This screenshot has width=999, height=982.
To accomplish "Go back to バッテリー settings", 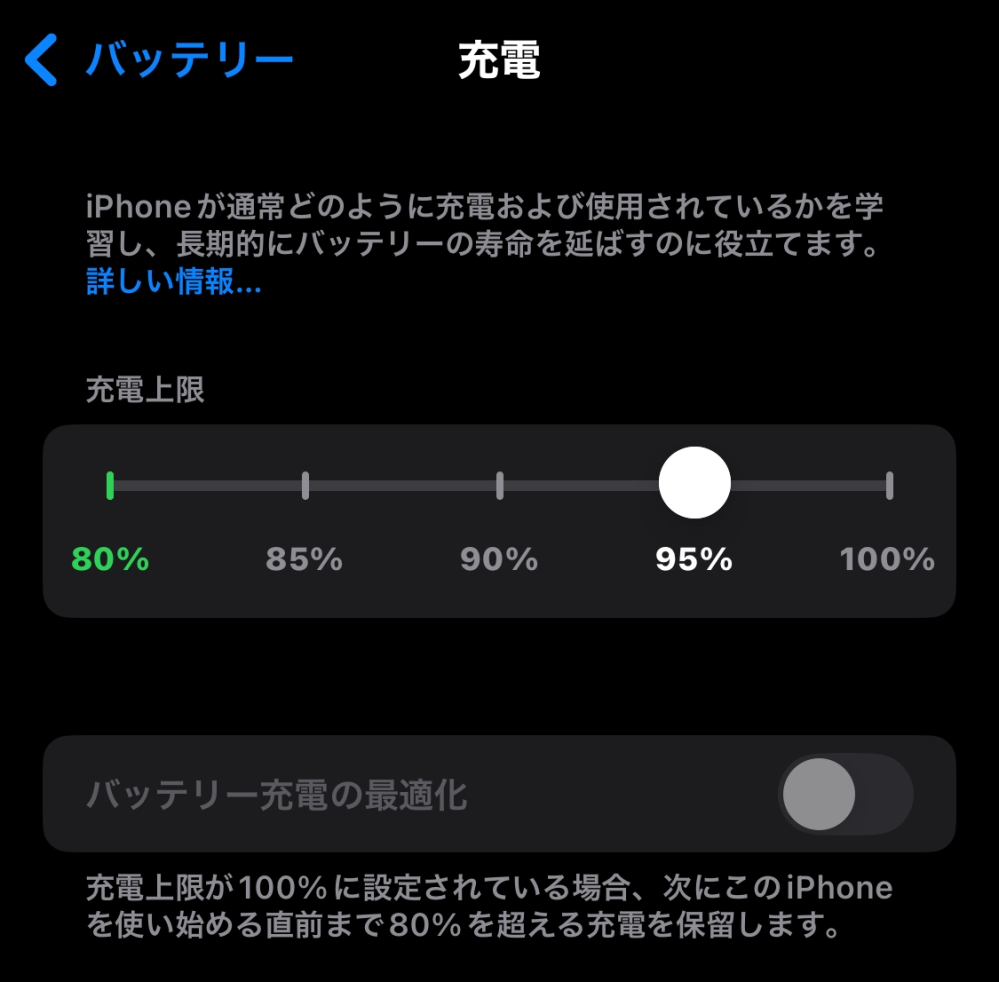I will (160, 60).
